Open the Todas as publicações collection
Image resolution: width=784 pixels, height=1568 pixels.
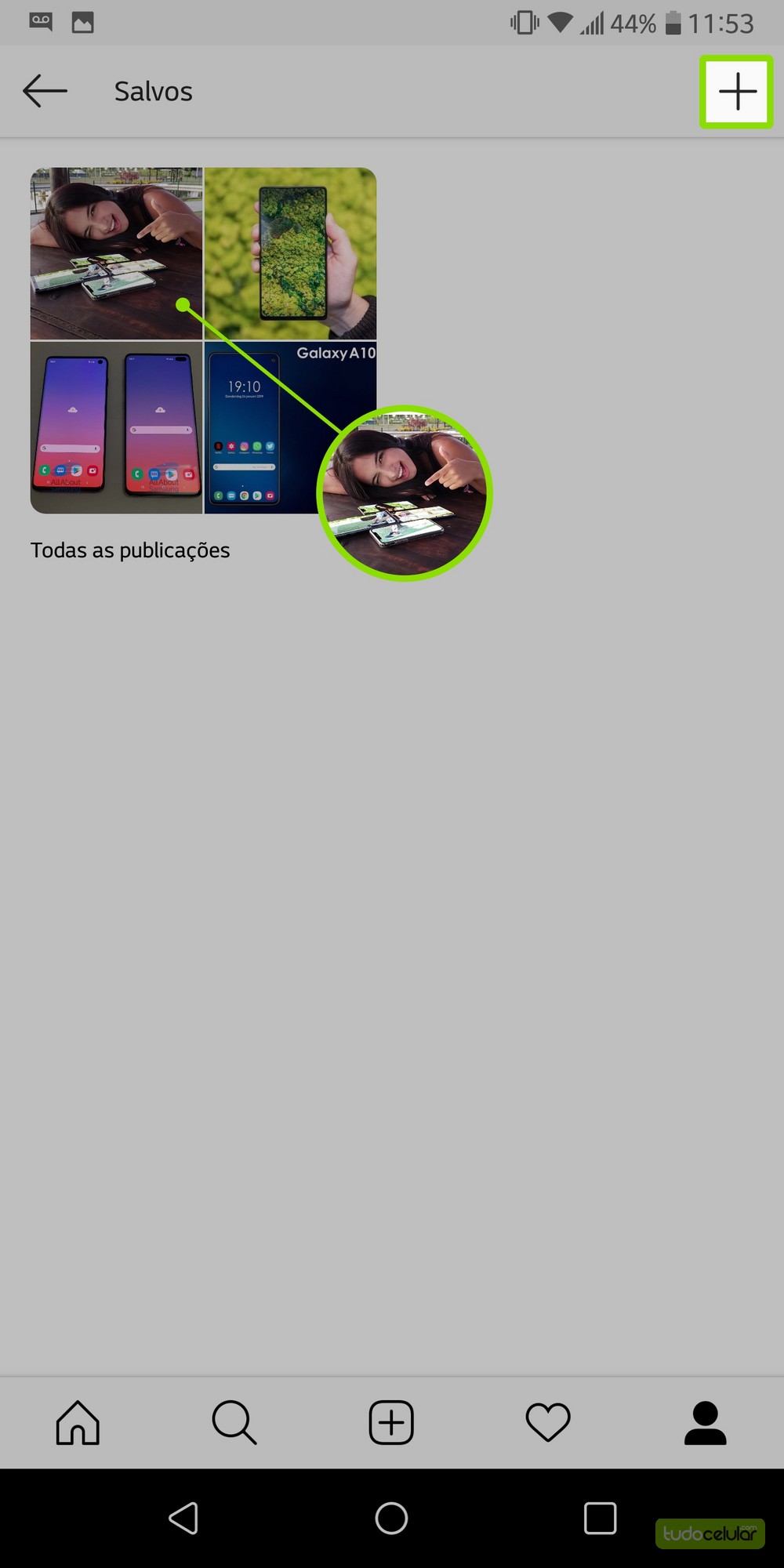click(203, 340)
